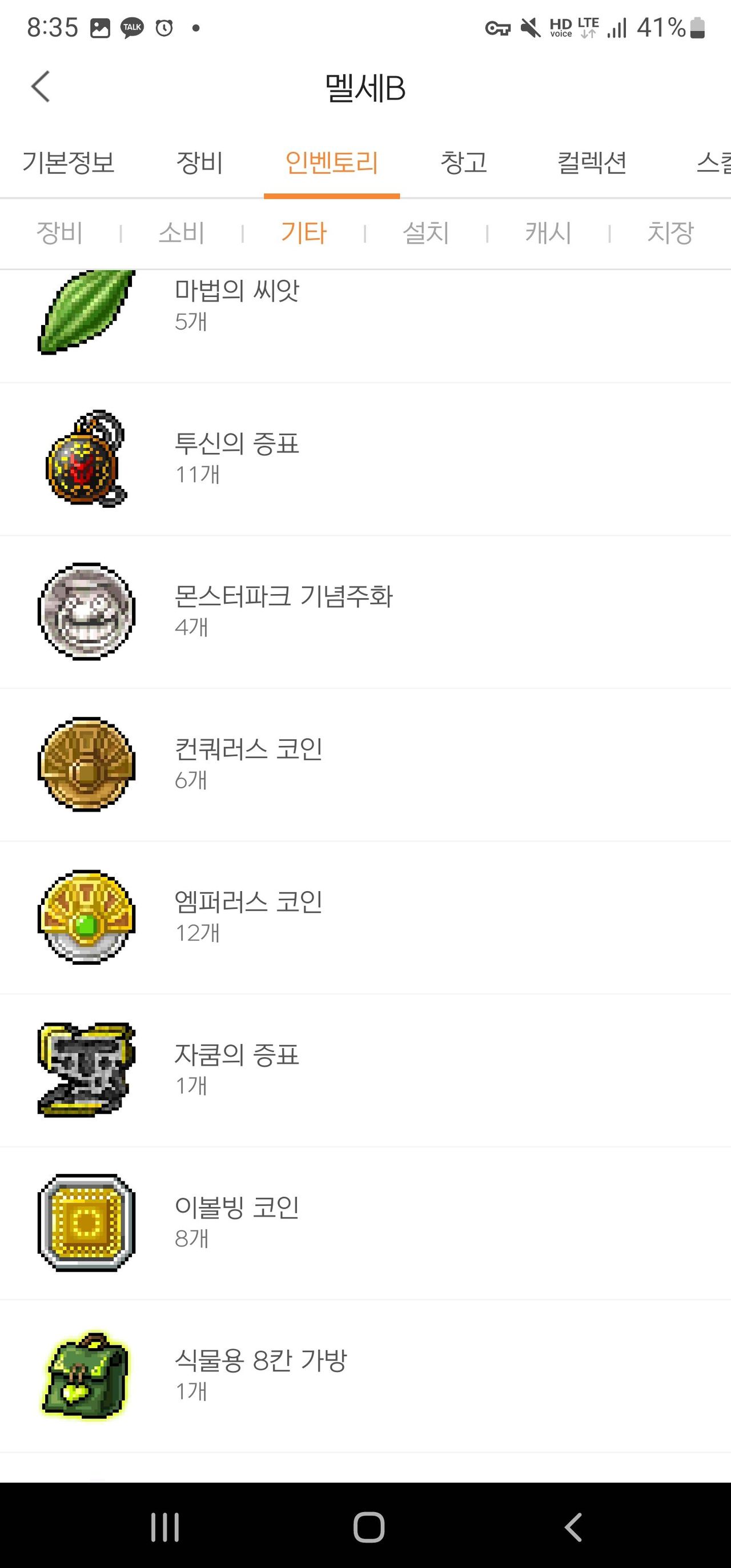Select the 소비 inventory category
Viewport: 731px width, 1568px height.
pos(182,232)
